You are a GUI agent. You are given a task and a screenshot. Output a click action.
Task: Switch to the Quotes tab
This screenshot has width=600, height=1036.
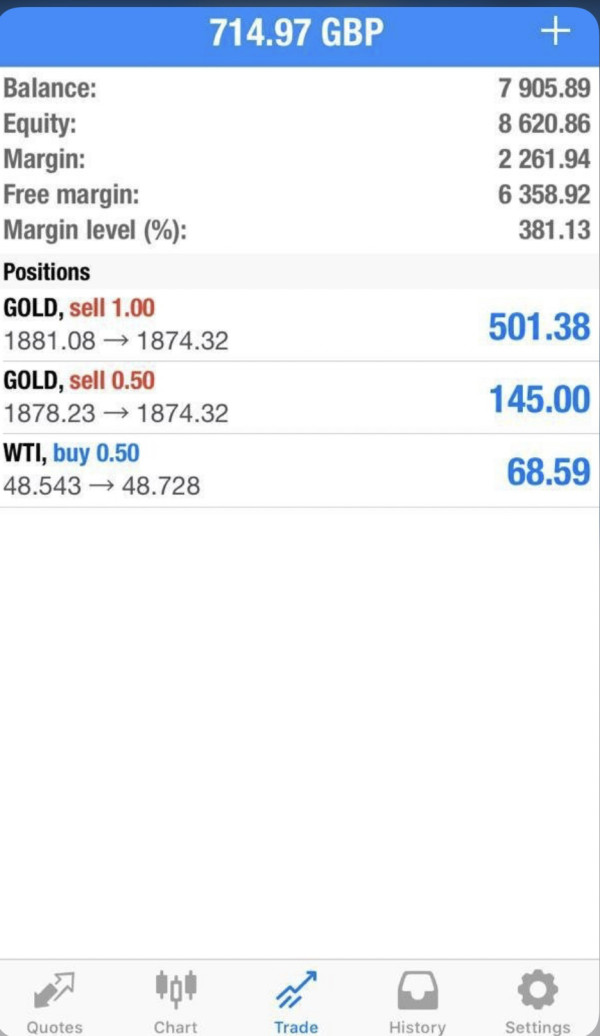(x=55, y=1001)
